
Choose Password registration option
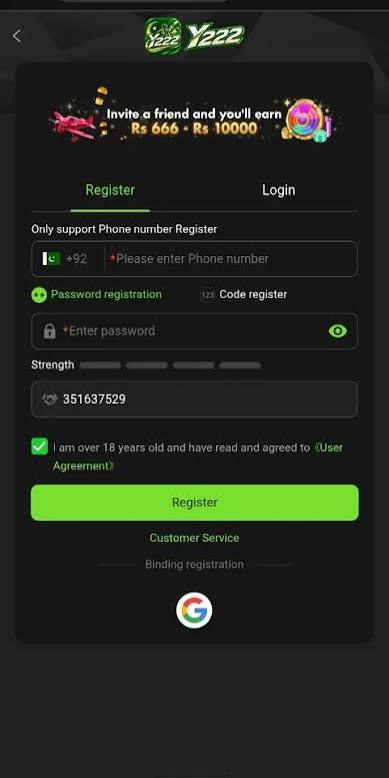[x=97, y=294]
